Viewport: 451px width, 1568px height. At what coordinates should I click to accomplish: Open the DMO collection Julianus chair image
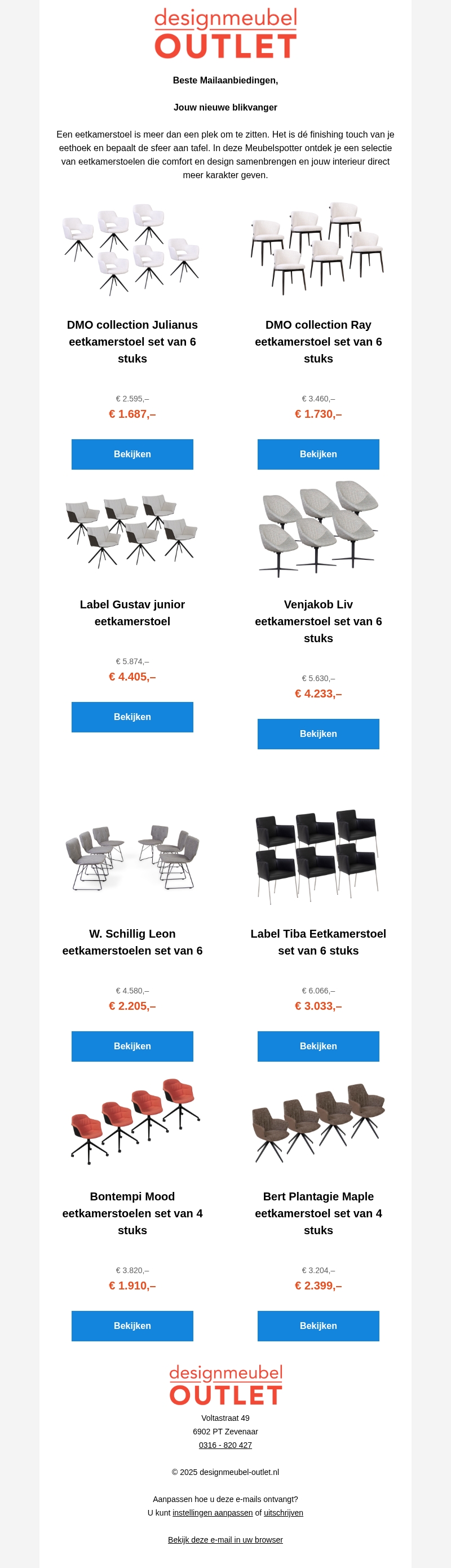(x=132, y=250)
